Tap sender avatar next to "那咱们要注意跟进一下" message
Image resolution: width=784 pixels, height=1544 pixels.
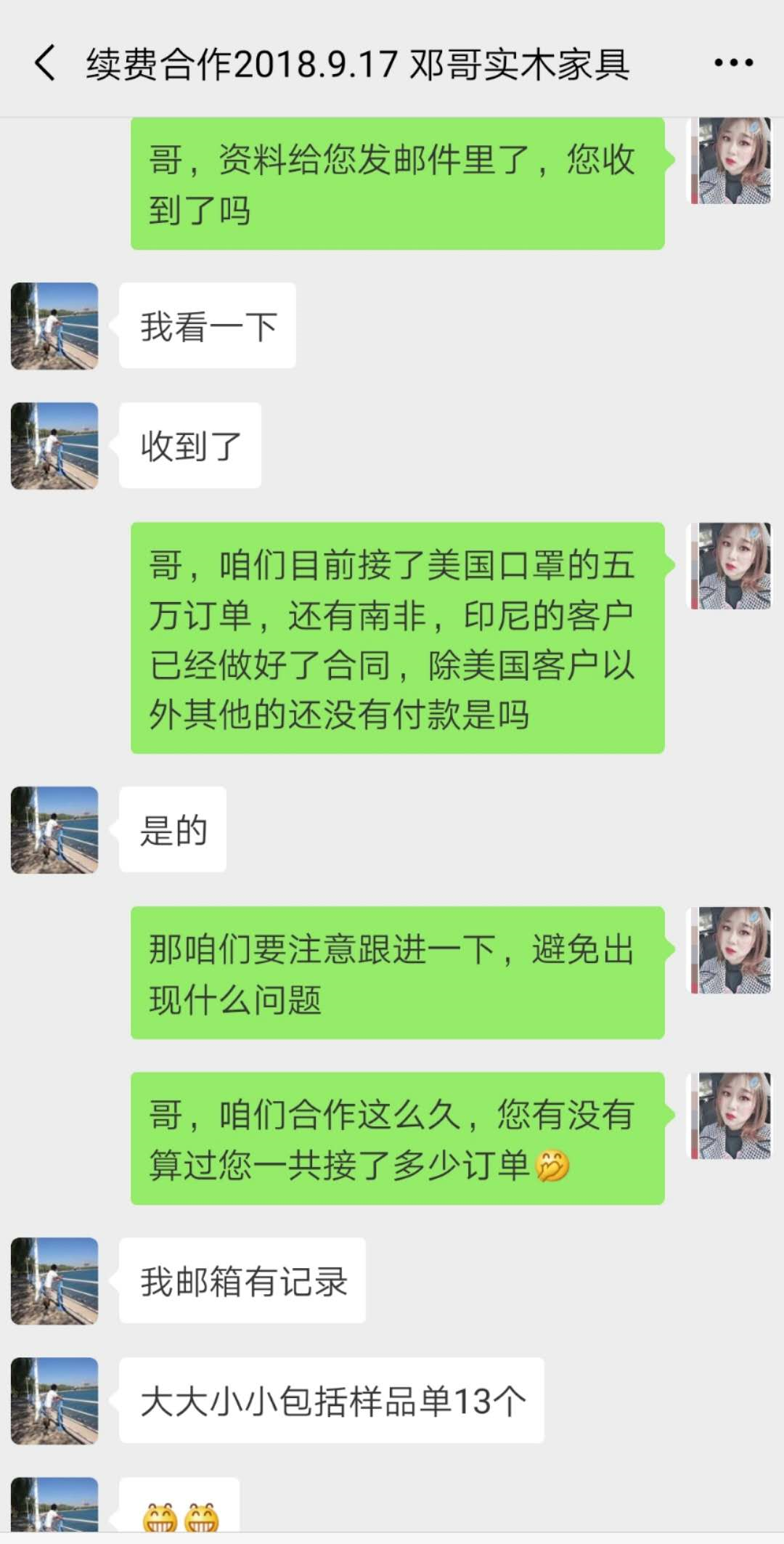730,950
